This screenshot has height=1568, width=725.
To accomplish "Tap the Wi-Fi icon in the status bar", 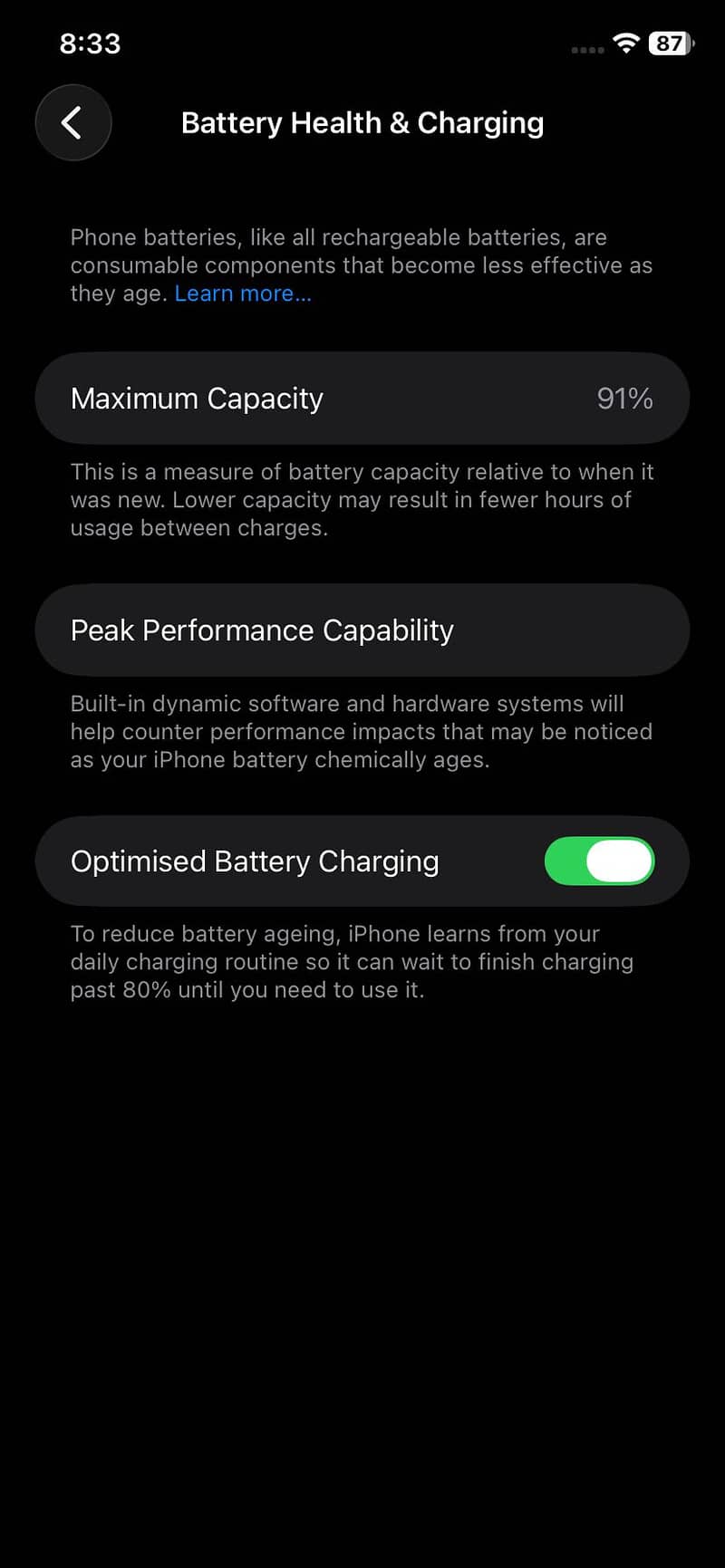I will 626,42.
